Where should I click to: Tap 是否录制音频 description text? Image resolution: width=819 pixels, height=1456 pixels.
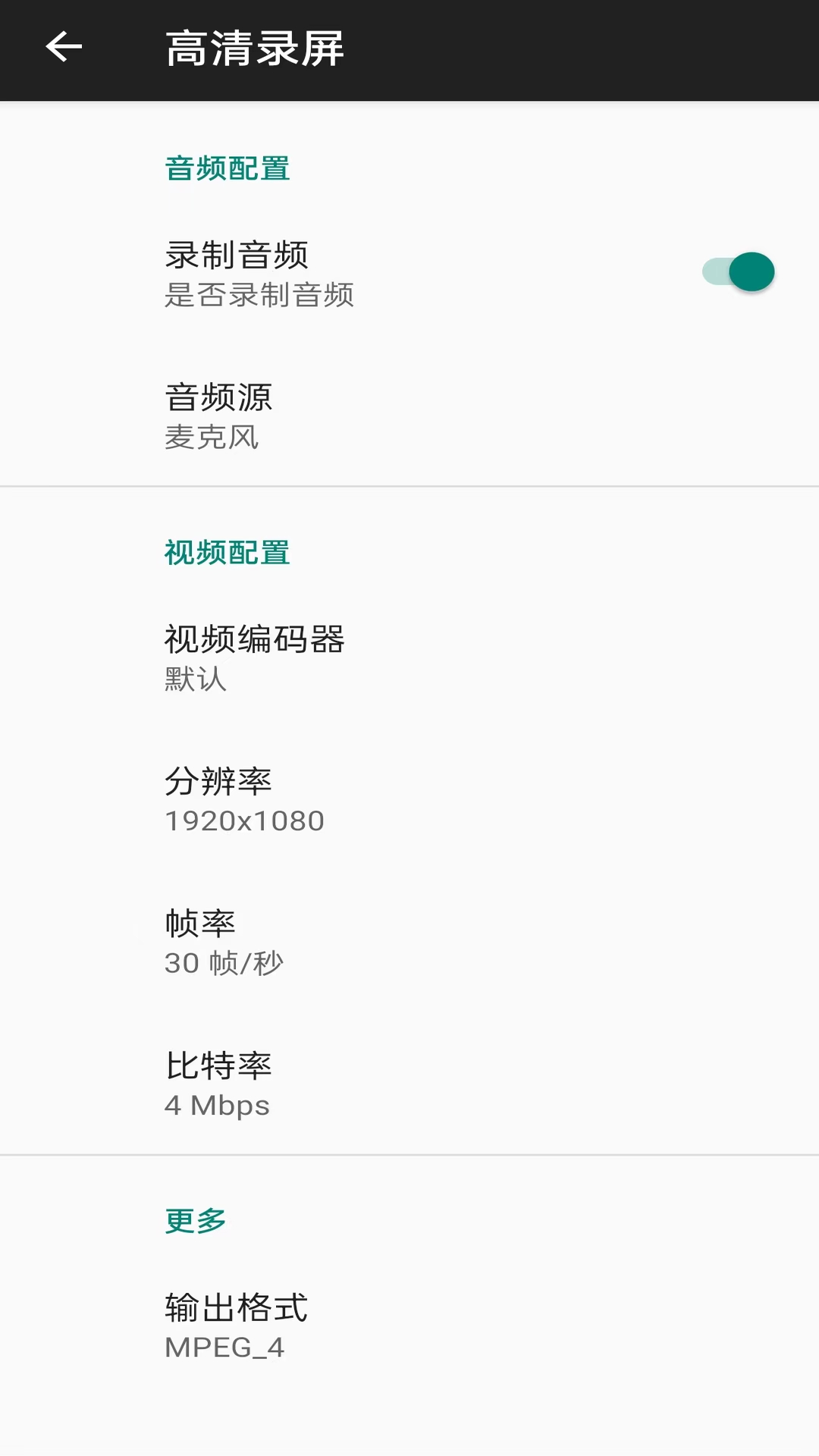tap(260, 296)
